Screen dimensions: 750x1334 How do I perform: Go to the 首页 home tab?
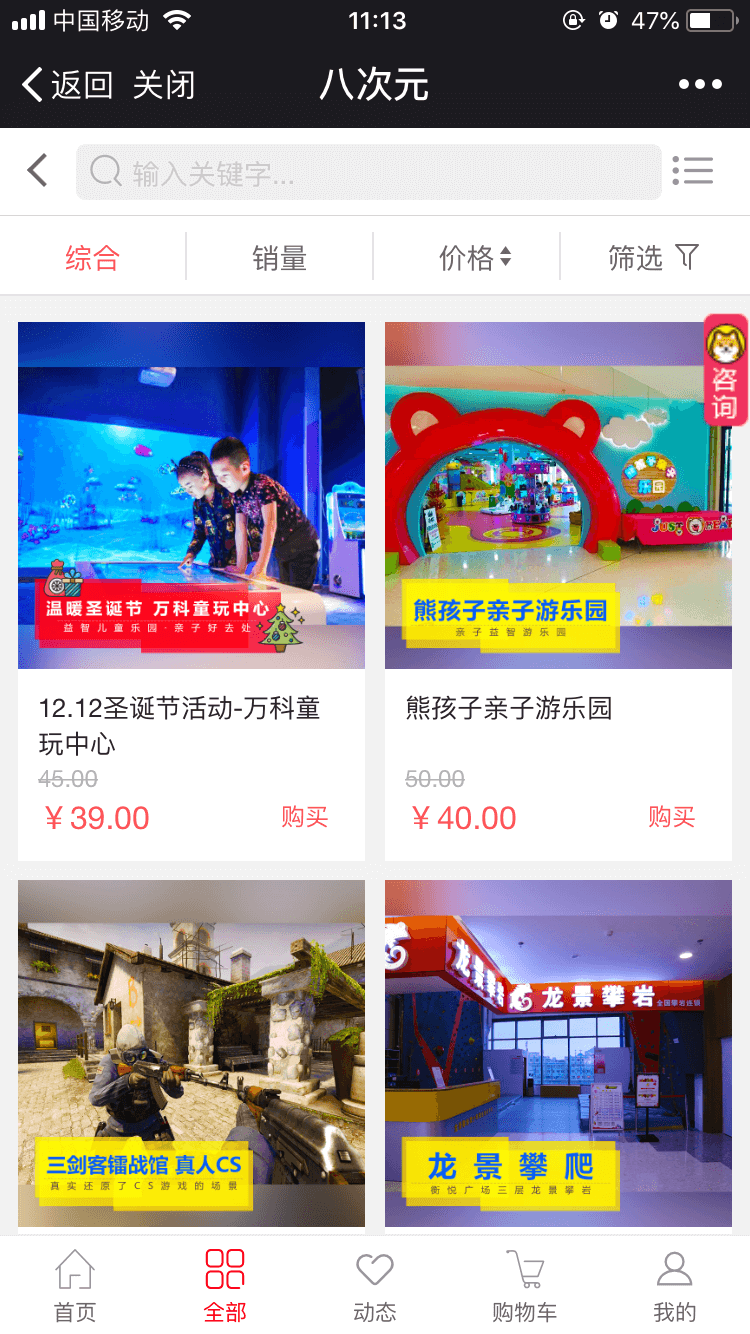click(x=75, y=1286)
